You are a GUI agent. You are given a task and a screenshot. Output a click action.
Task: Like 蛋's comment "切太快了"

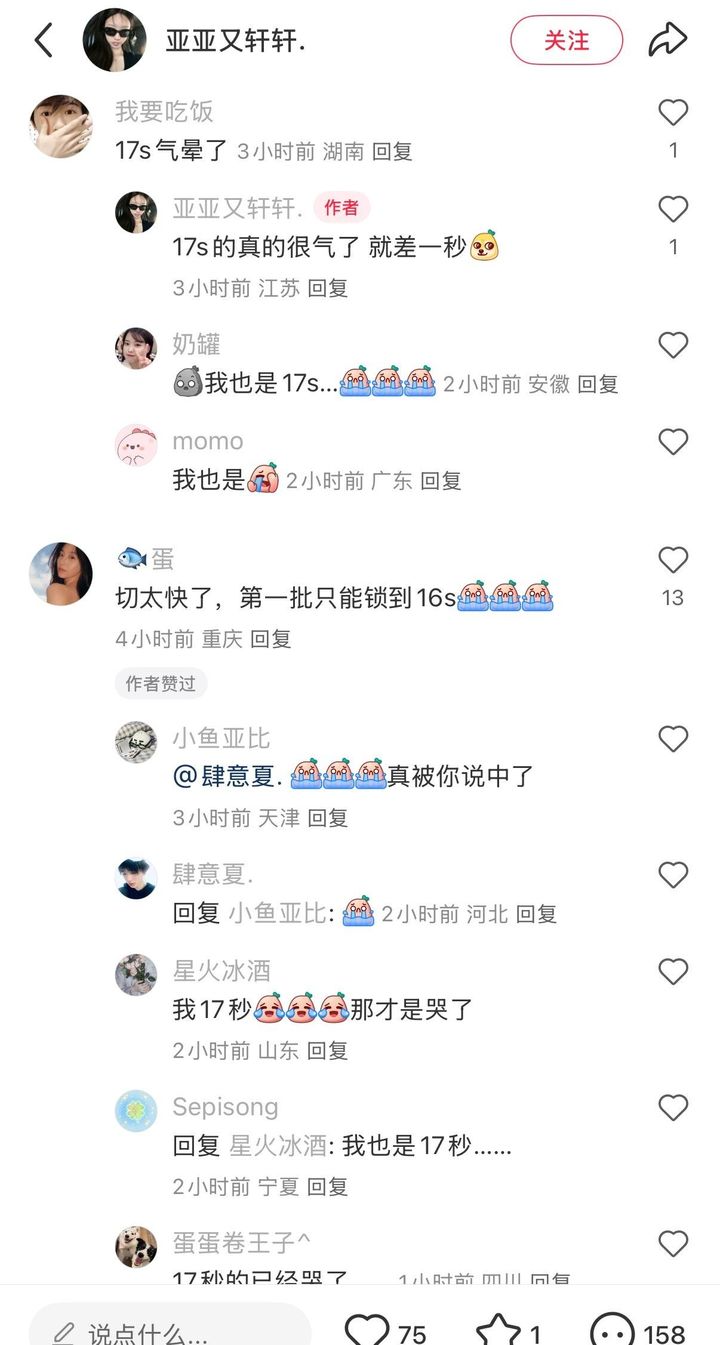point(673,560)
